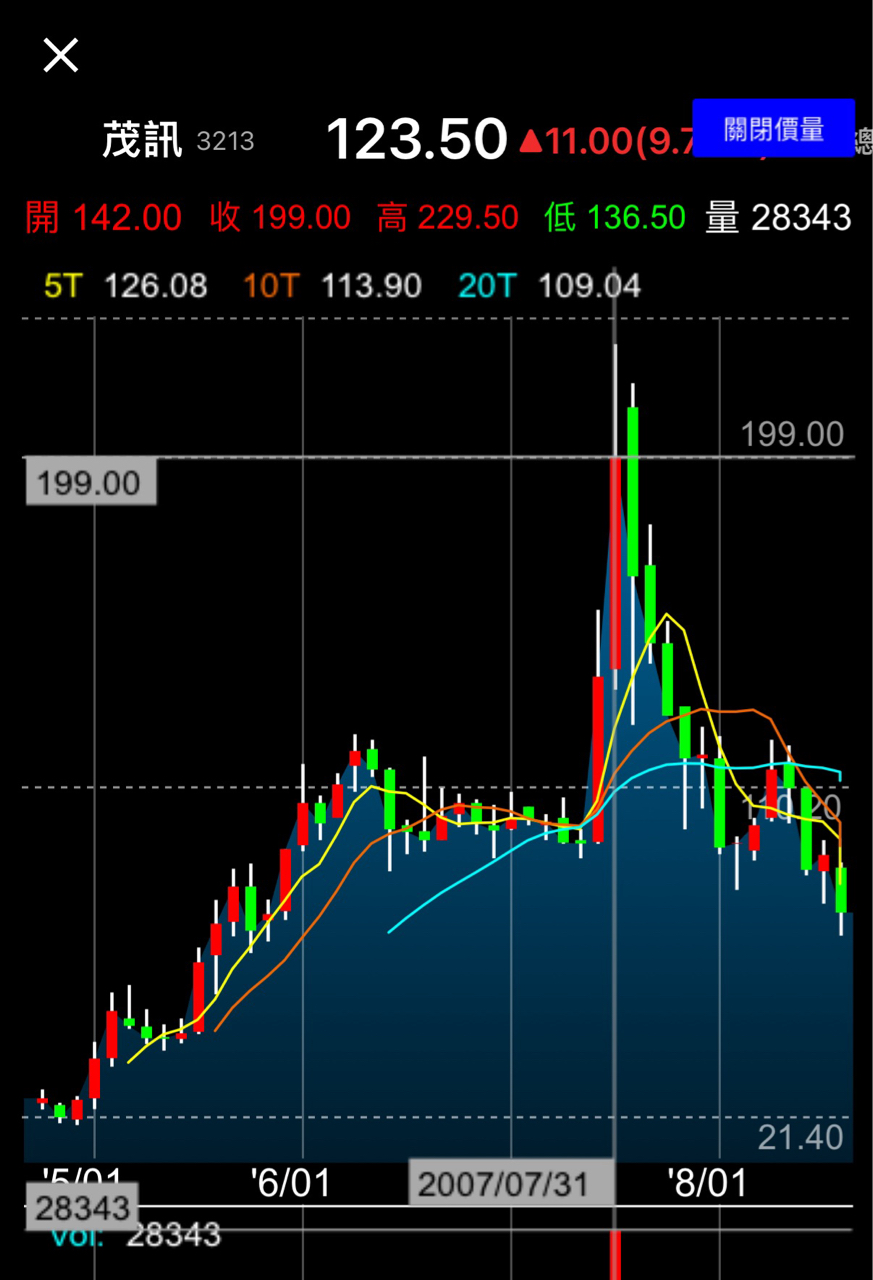The height and width of the screenshot is (1280, 873).
Task: Tap the 關閉價量 button
Action: [773, 128]
